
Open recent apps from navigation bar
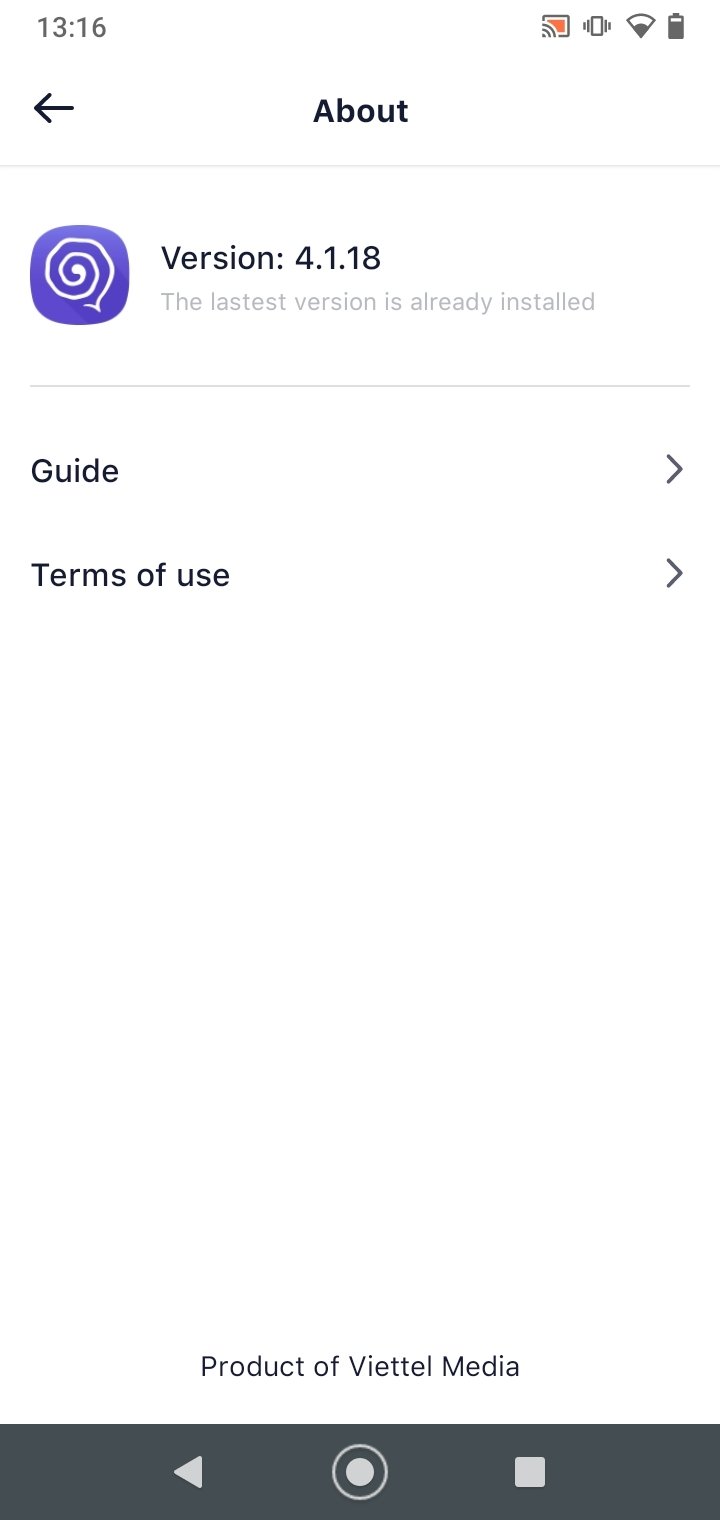click(529, 1471)
